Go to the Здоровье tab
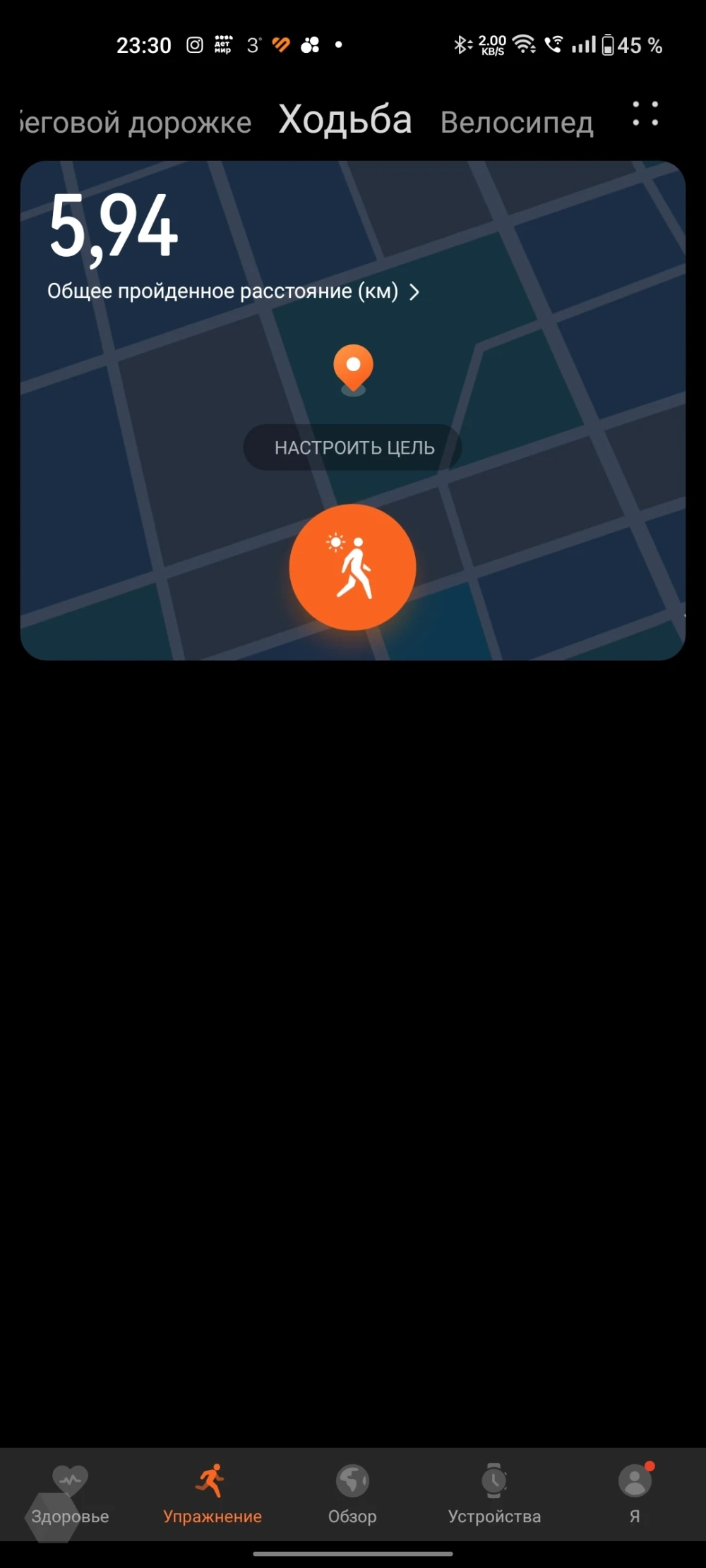The height and width of the screenshot is (1568, 706). click(70, 1493)
